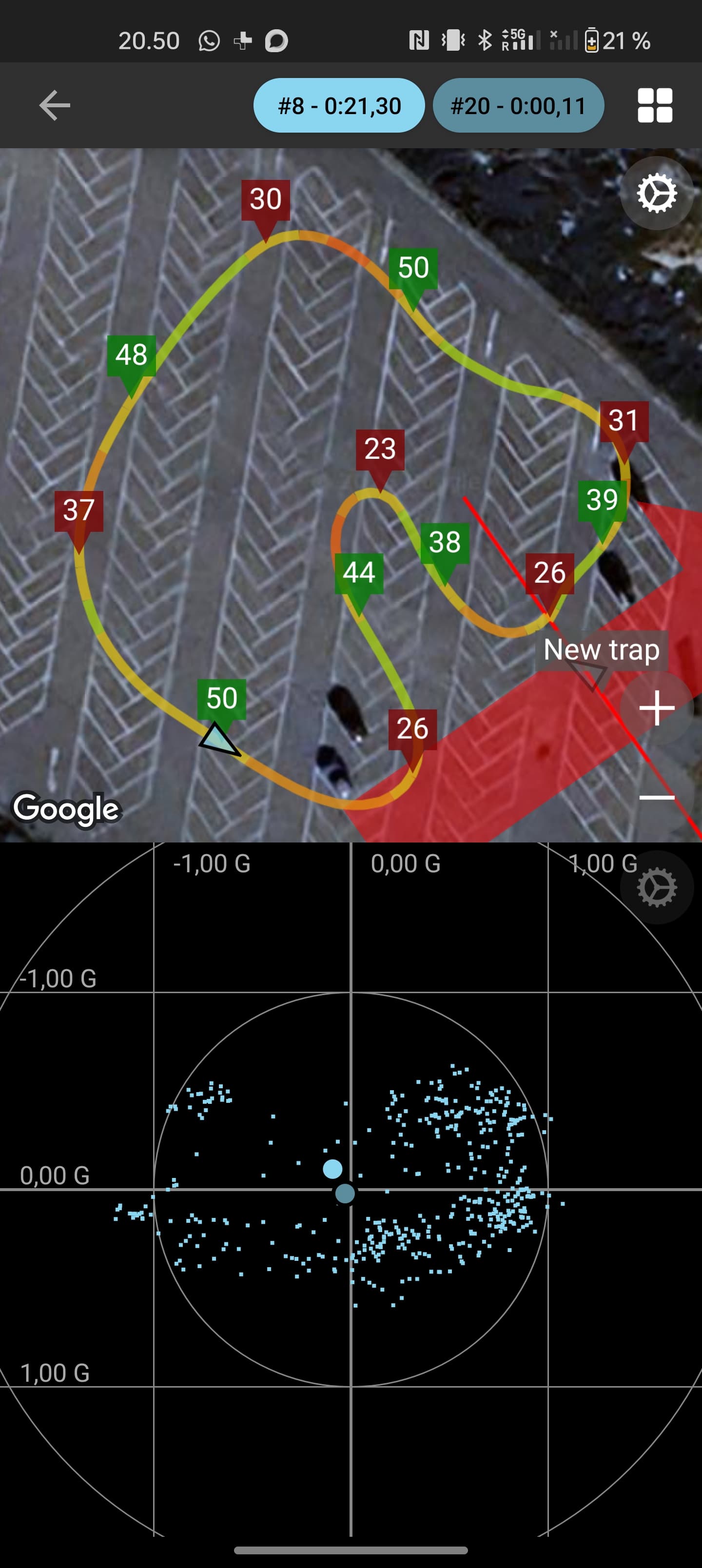Zoom in on the map
Viewport: 702px width, 1568px height.
point(656,708)
